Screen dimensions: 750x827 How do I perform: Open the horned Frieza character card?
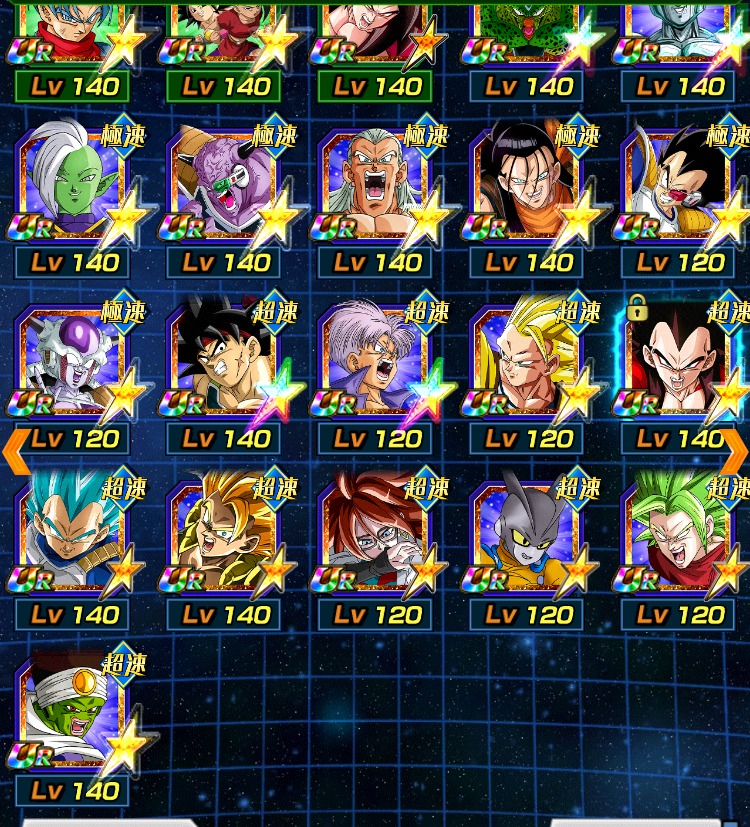tap(72, 366)
